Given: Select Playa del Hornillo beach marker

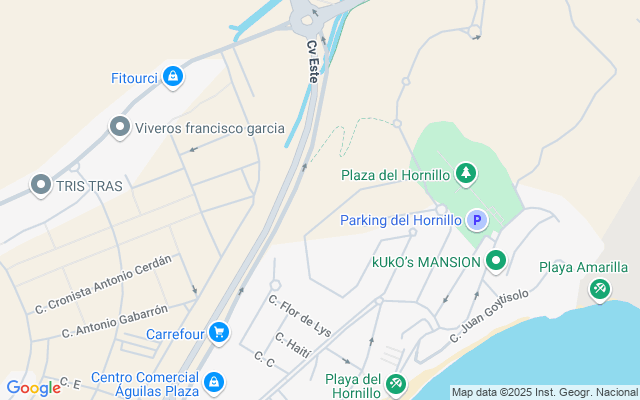Looking at the screenshot, I should click(x=396, y=383).
